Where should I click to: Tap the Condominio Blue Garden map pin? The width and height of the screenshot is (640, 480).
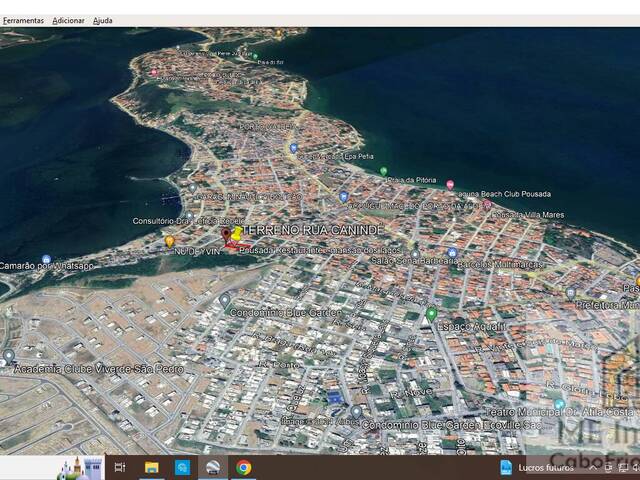coord(225,299)
